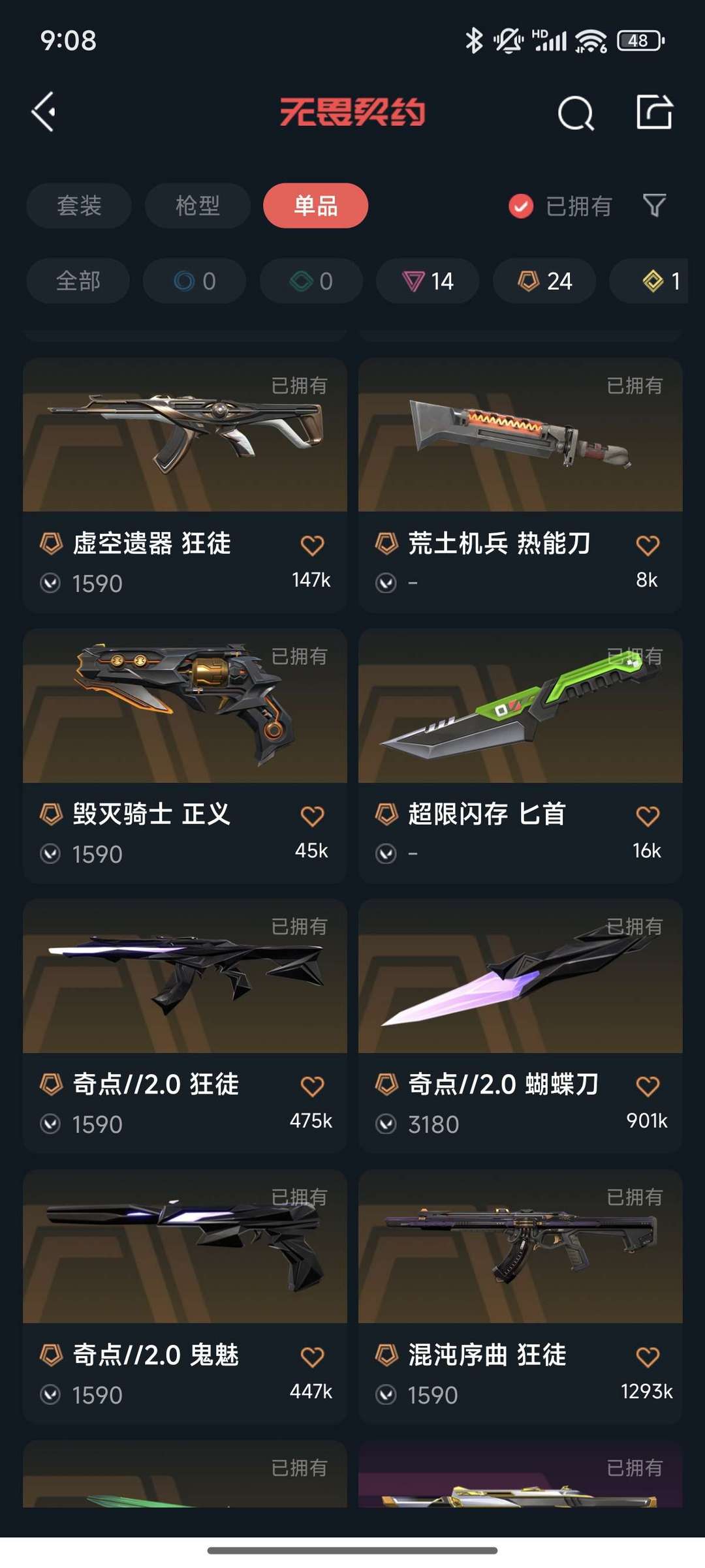Select the 全部 rarity chip
The image size is (705, 1568).
tap(78, 281)
